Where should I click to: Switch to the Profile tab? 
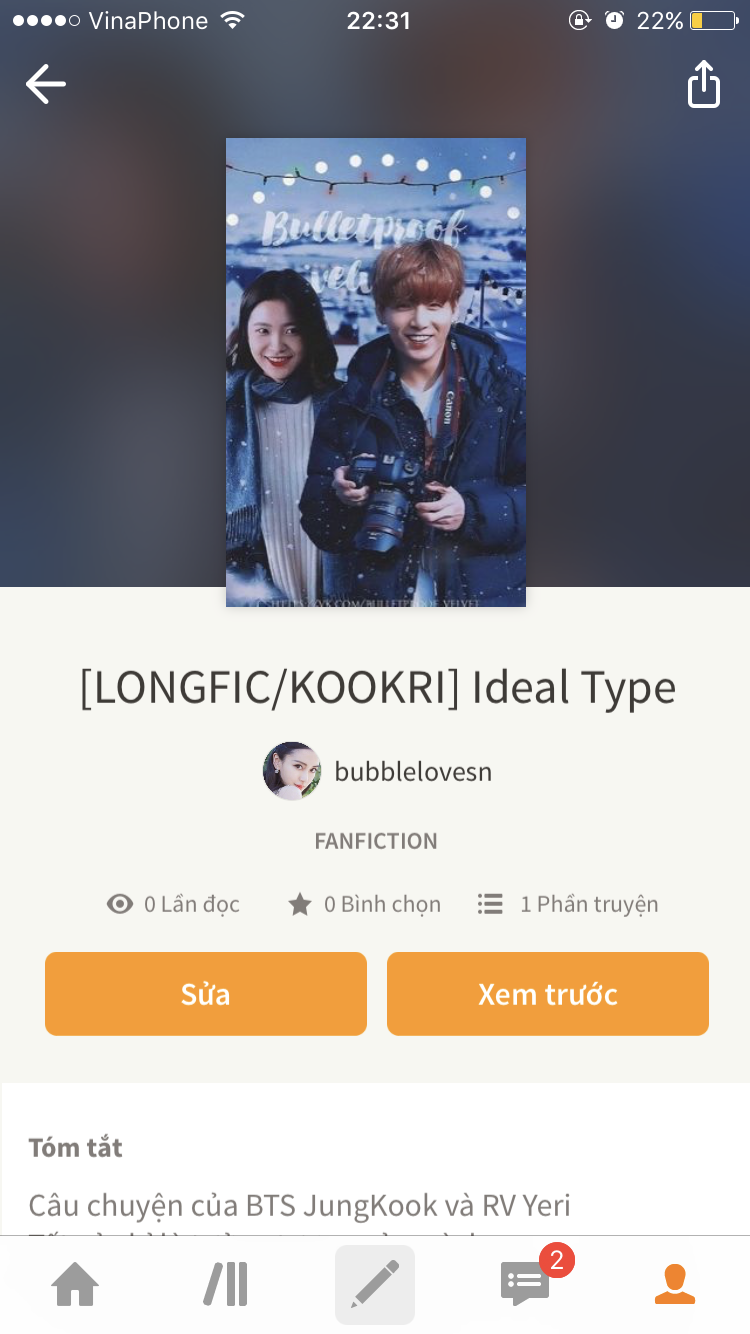click(674, 1285)
